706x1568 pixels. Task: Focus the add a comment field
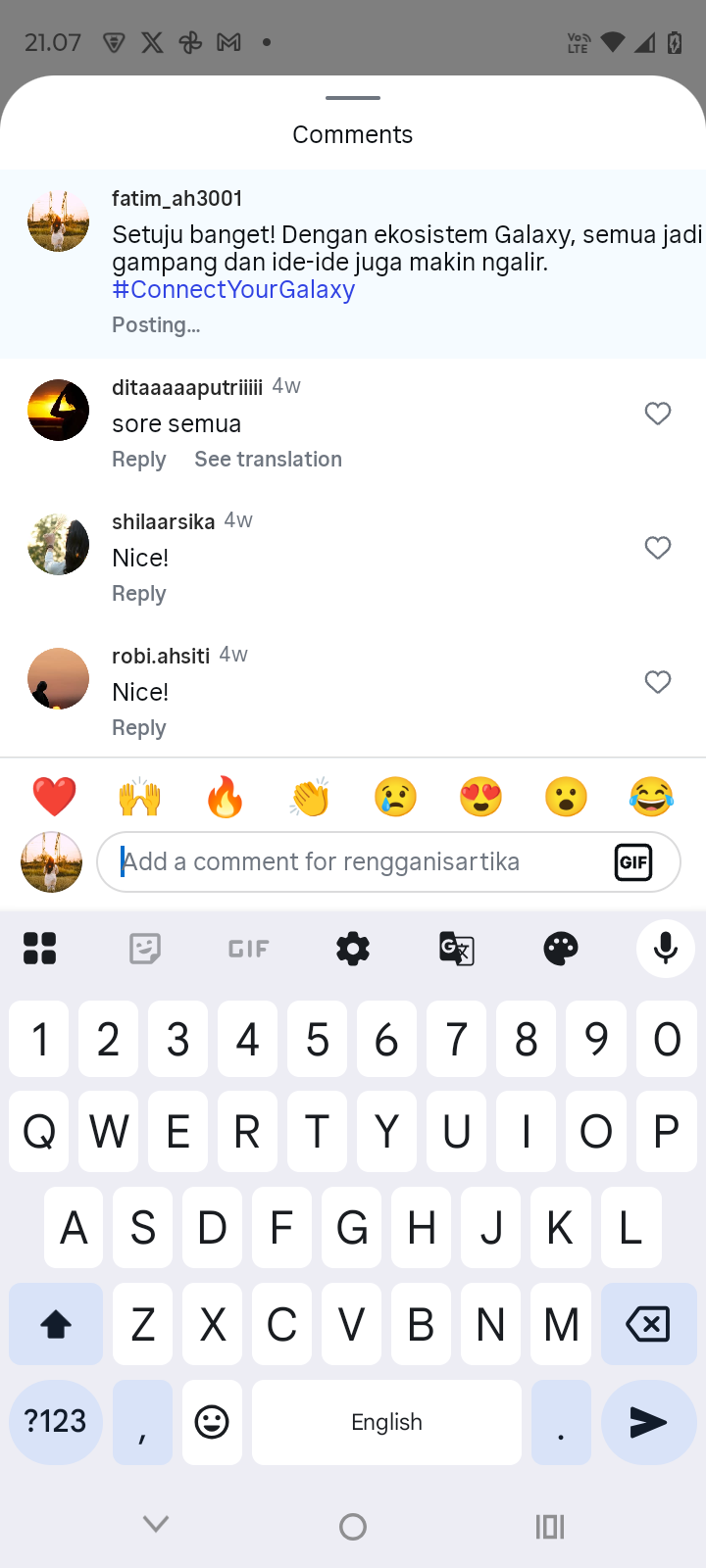pyautogui.click(x=353, y=862)
